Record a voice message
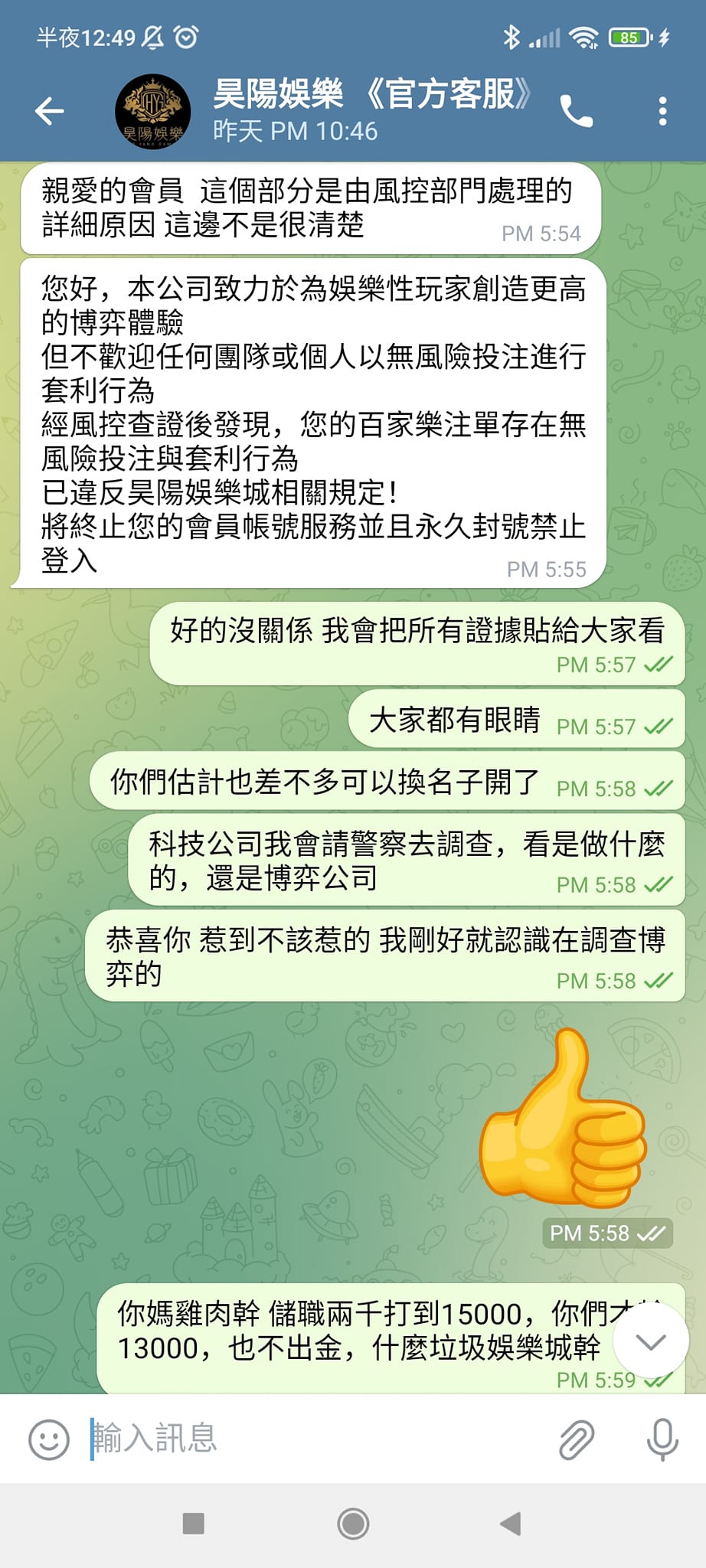Image resolution: width=706 pixels, height=1568 pixels. coord(662,1439)
